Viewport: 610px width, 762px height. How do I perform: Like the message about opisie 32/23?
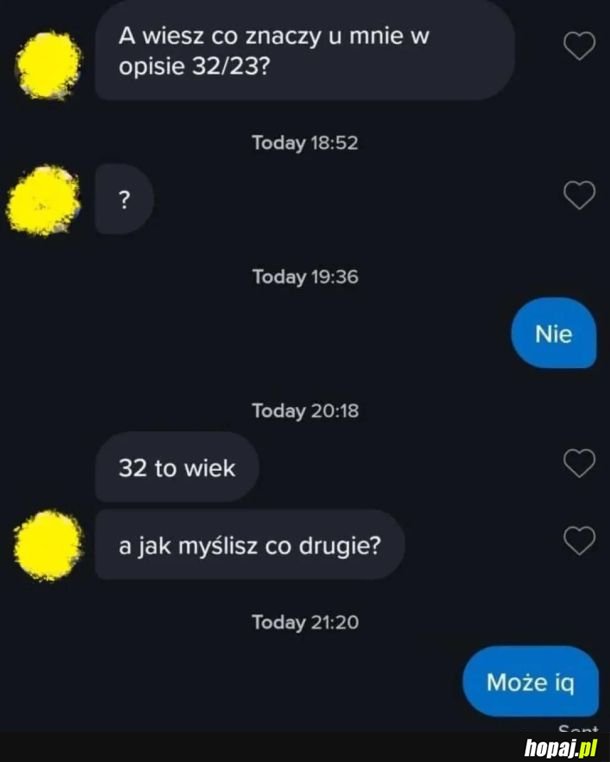579,45
